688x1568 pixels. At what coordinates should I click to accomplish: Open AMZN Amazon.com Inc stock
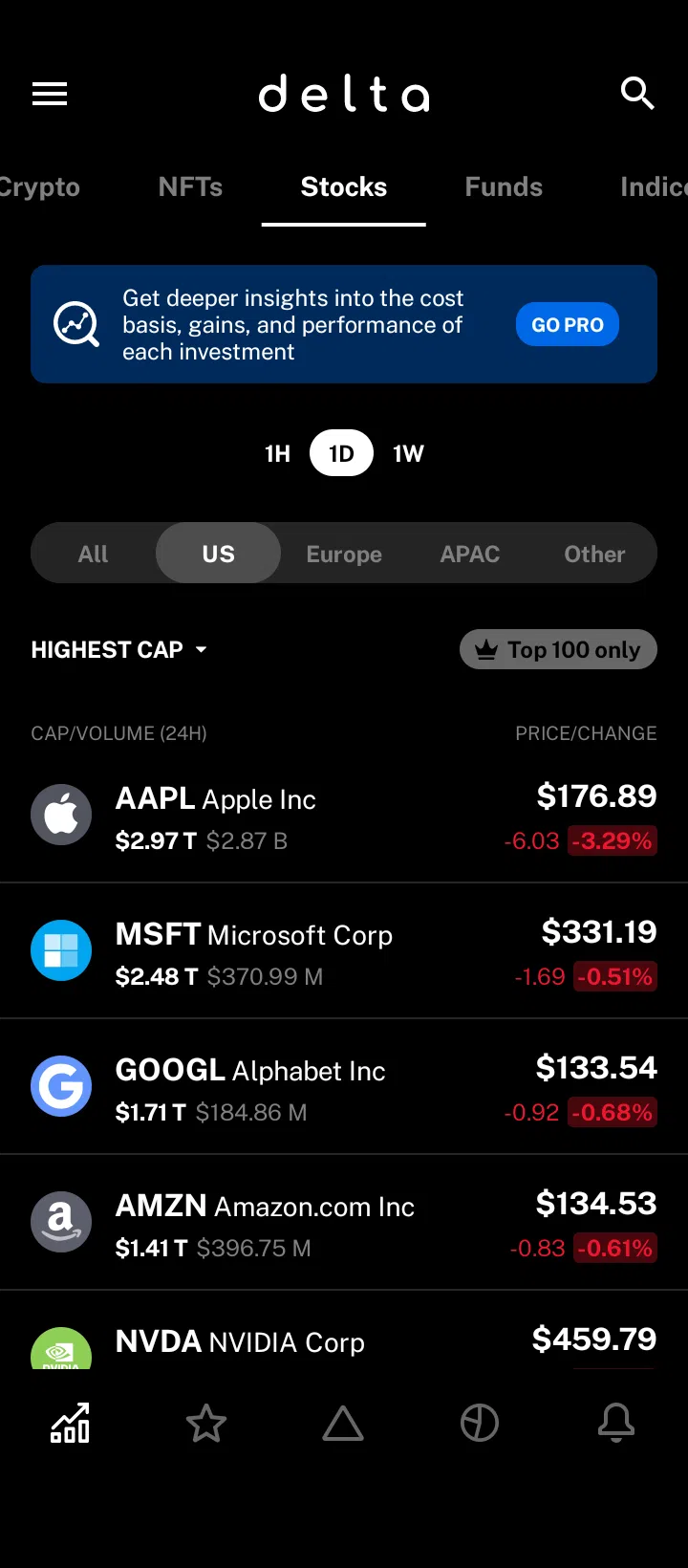(344, 1223)
